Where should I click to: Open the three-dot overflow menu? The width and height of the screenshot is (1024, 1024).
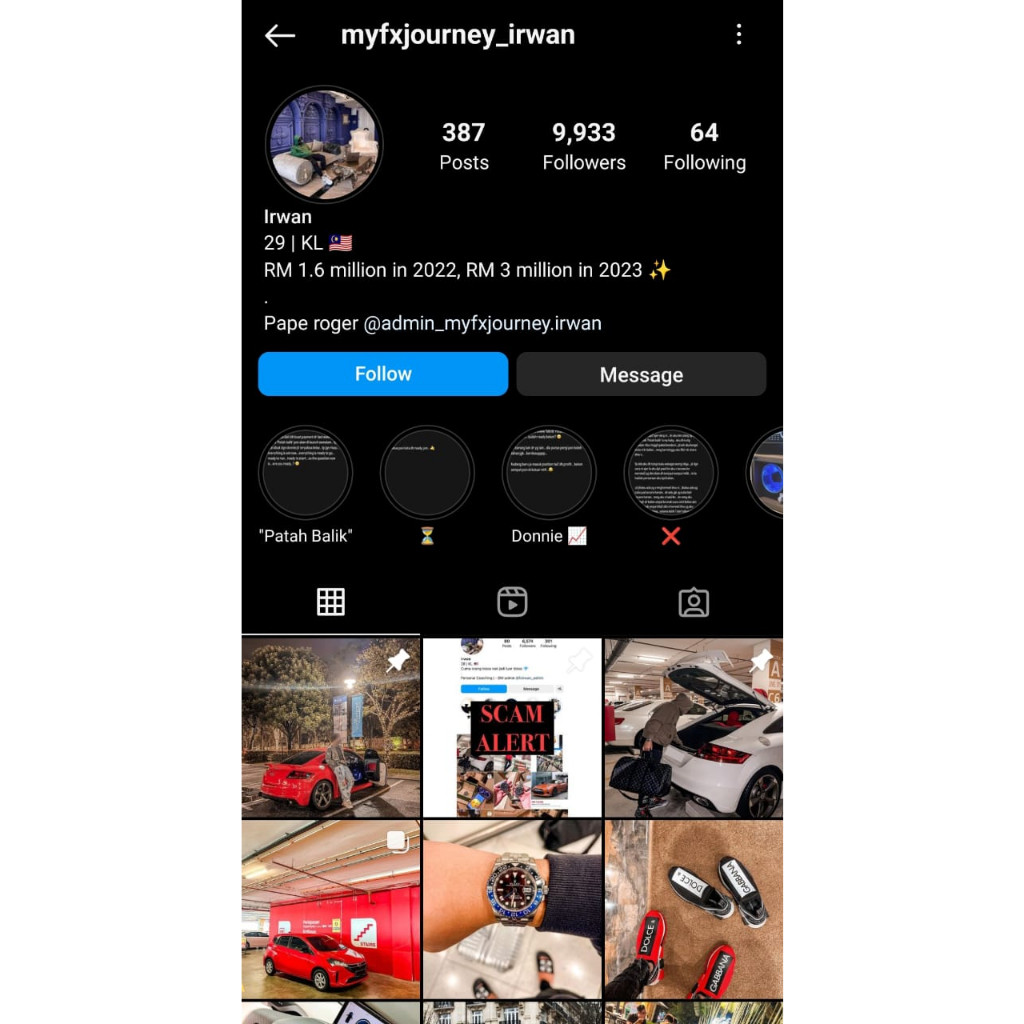pos(739,35)
